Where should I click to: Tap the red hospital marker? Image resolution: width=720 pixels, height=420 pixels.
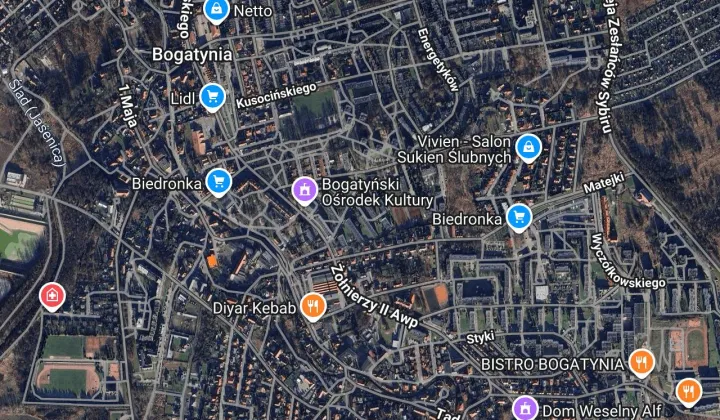click(x=51, y=296)
